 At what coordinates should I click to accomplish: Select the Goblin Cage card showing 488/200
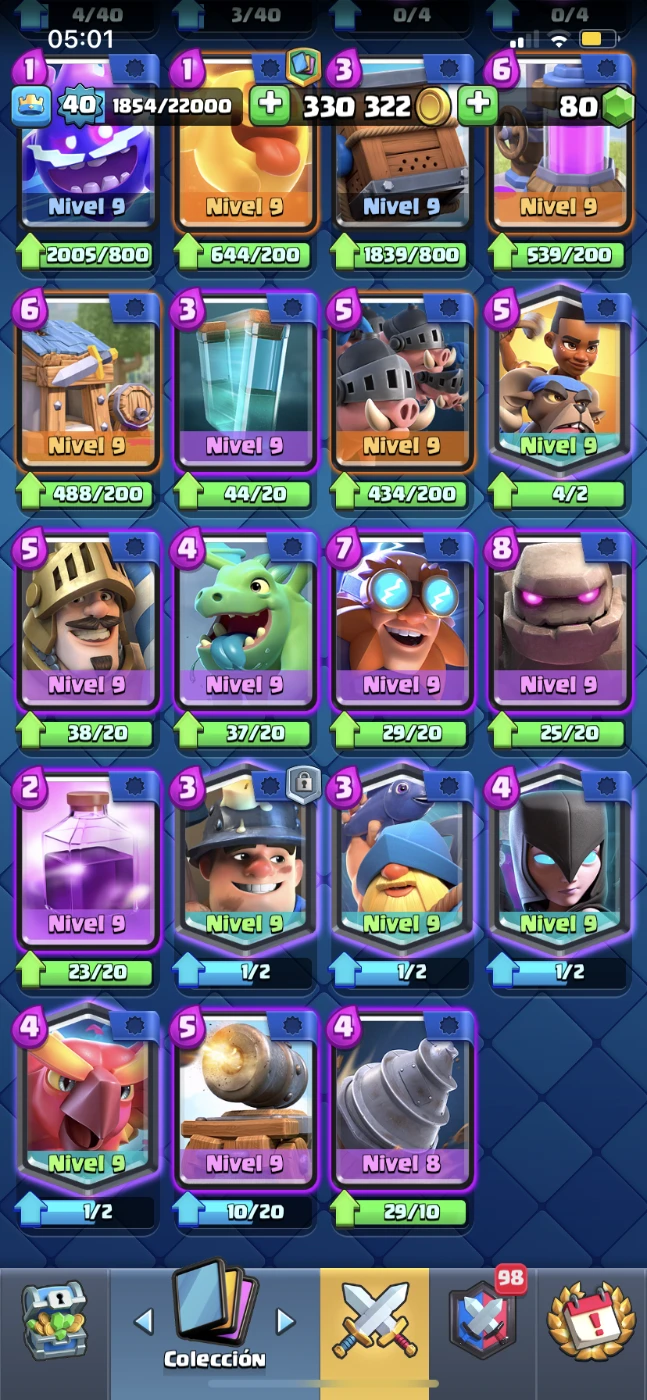tap(87, 382)
